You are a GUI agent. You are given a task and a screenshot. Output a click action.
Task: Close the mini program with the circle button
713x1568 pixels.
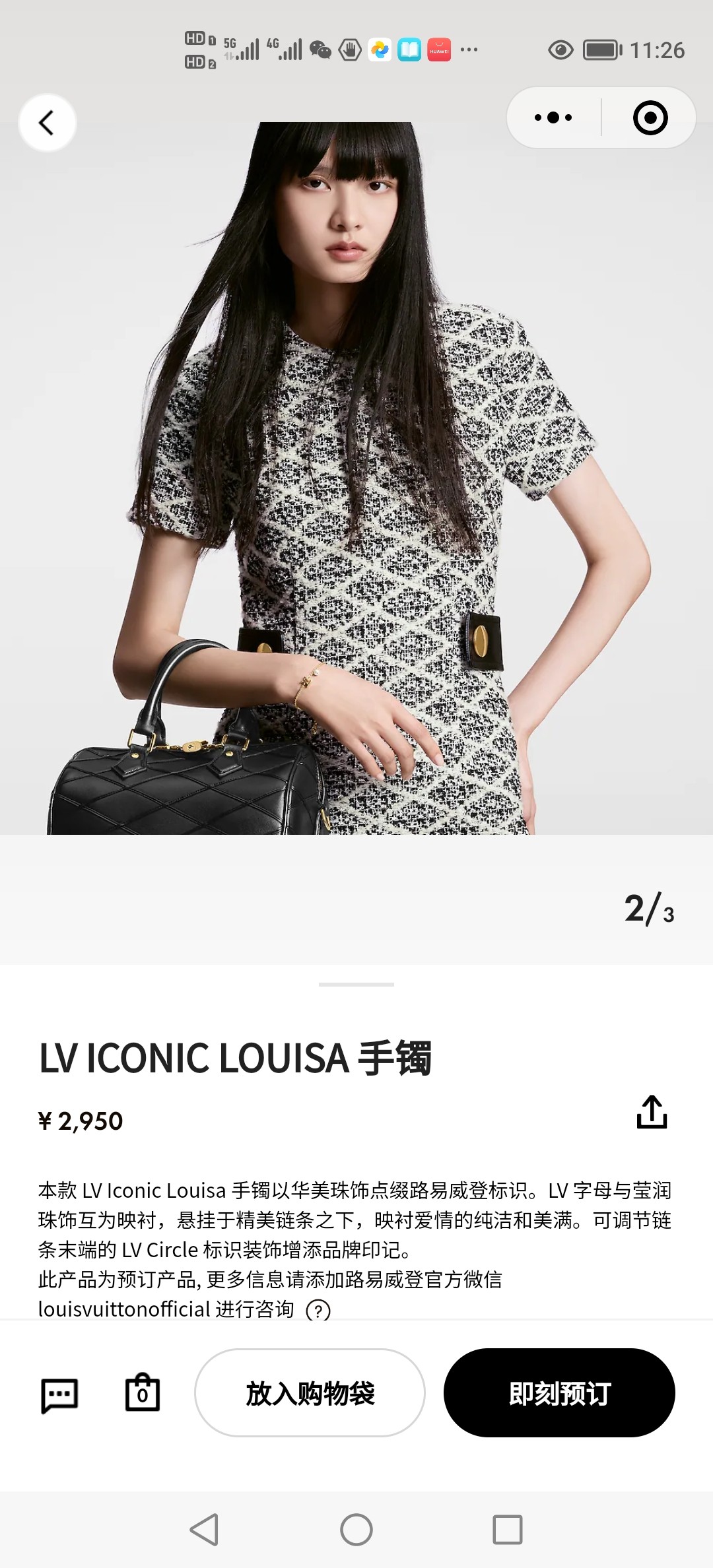[x=650, y=118]
